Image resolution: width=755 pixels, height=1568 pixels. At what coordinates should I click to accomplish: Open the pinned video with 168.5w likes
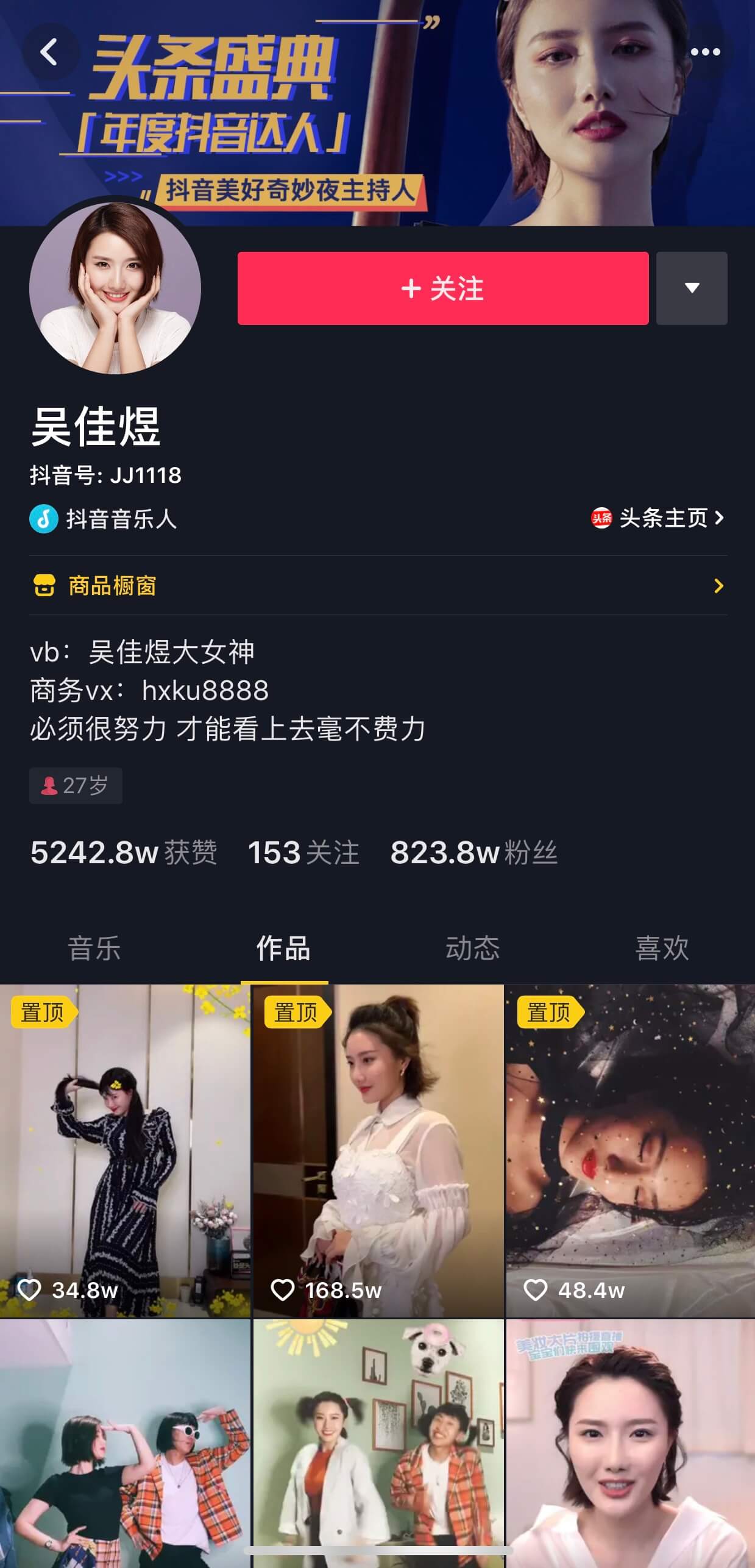coord(378,1150)
